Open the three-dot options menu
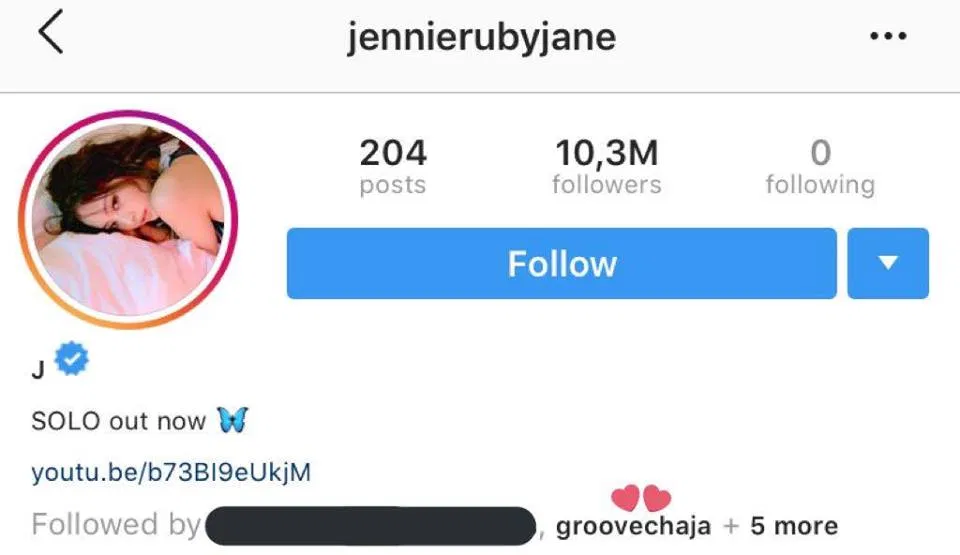Viewport: 960px width, 555px height. click(x=887, y=37)
